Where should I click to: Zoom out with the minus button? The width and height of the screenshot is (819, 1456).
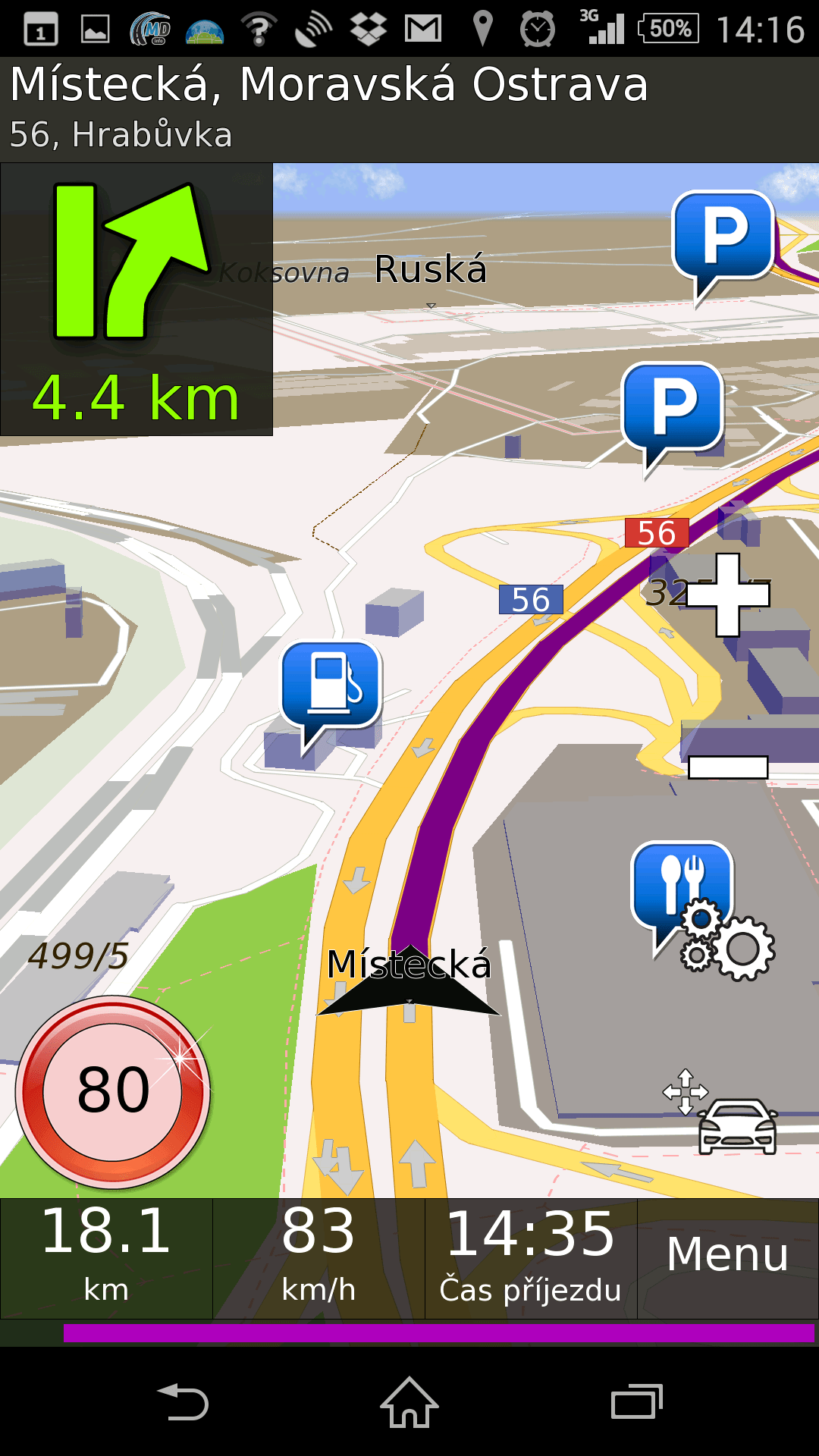pyautogui.click(x=728, y=767)
